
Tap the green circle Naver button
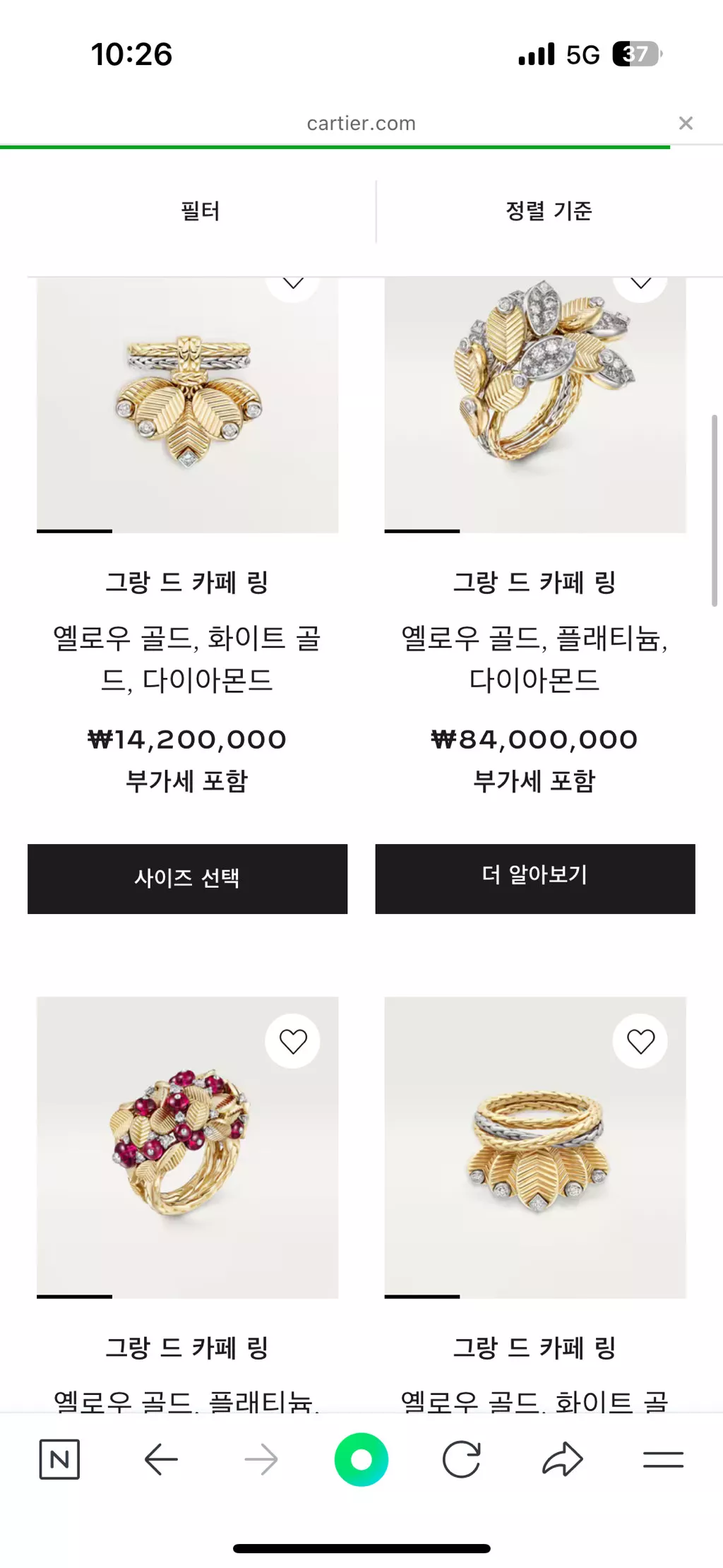(x=361, y=1459)
